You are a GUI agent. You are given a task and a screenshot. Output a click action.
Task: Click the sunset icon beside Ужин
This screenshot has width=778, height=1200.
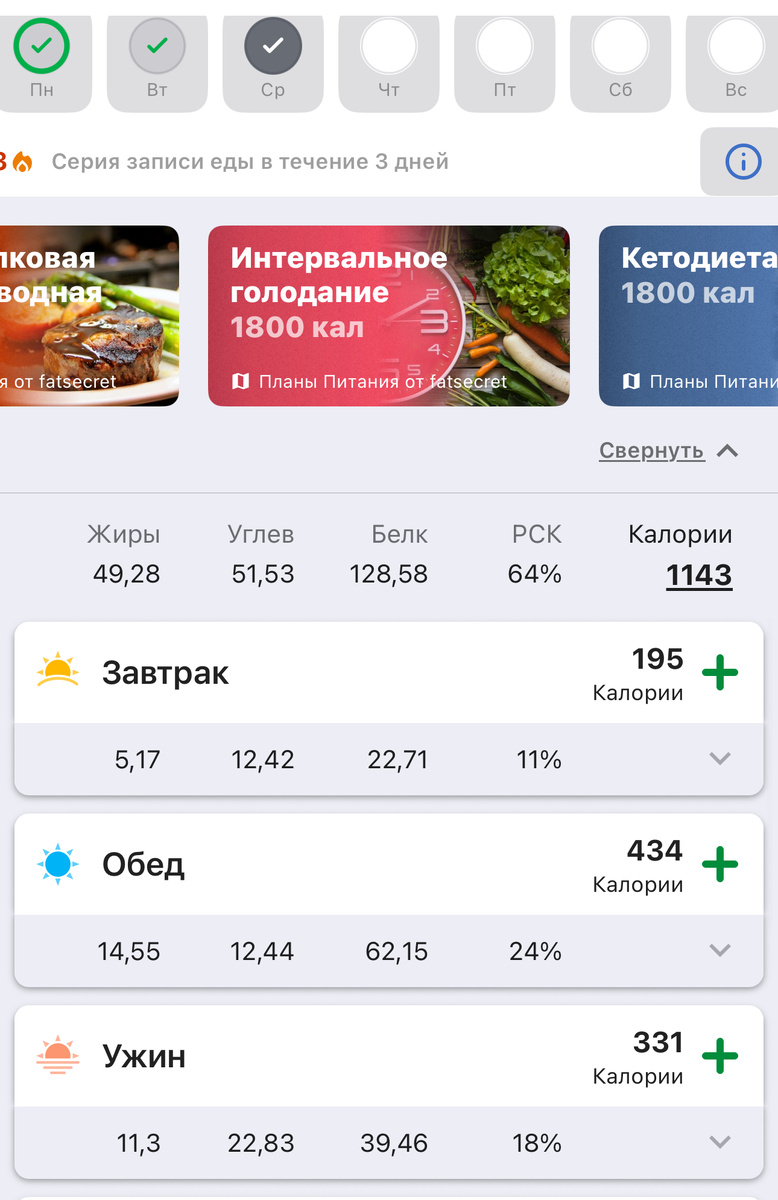[x=57, y=1055]
